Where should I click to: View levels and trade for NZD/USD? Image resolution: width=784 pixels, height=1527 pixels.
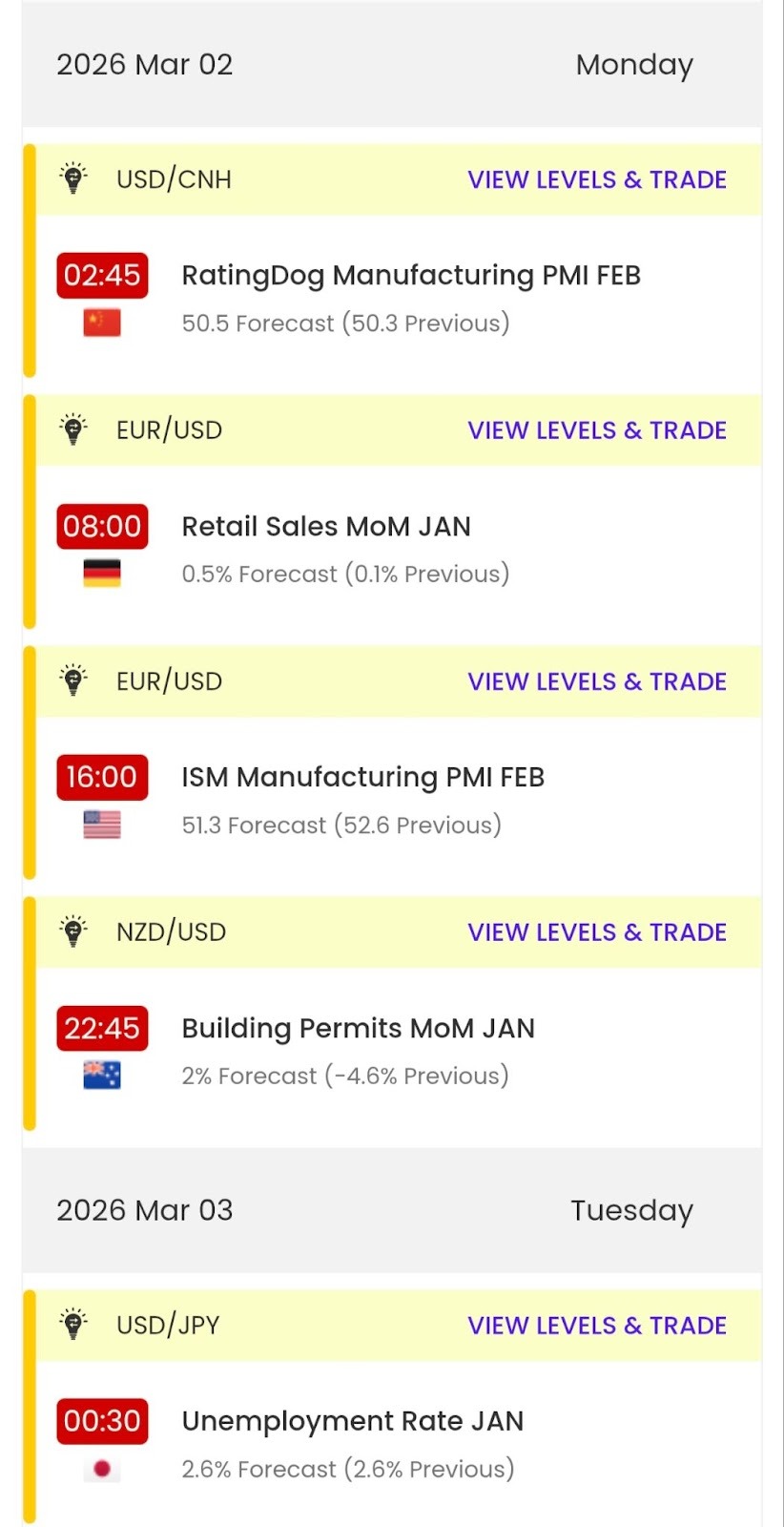point(596,932)
